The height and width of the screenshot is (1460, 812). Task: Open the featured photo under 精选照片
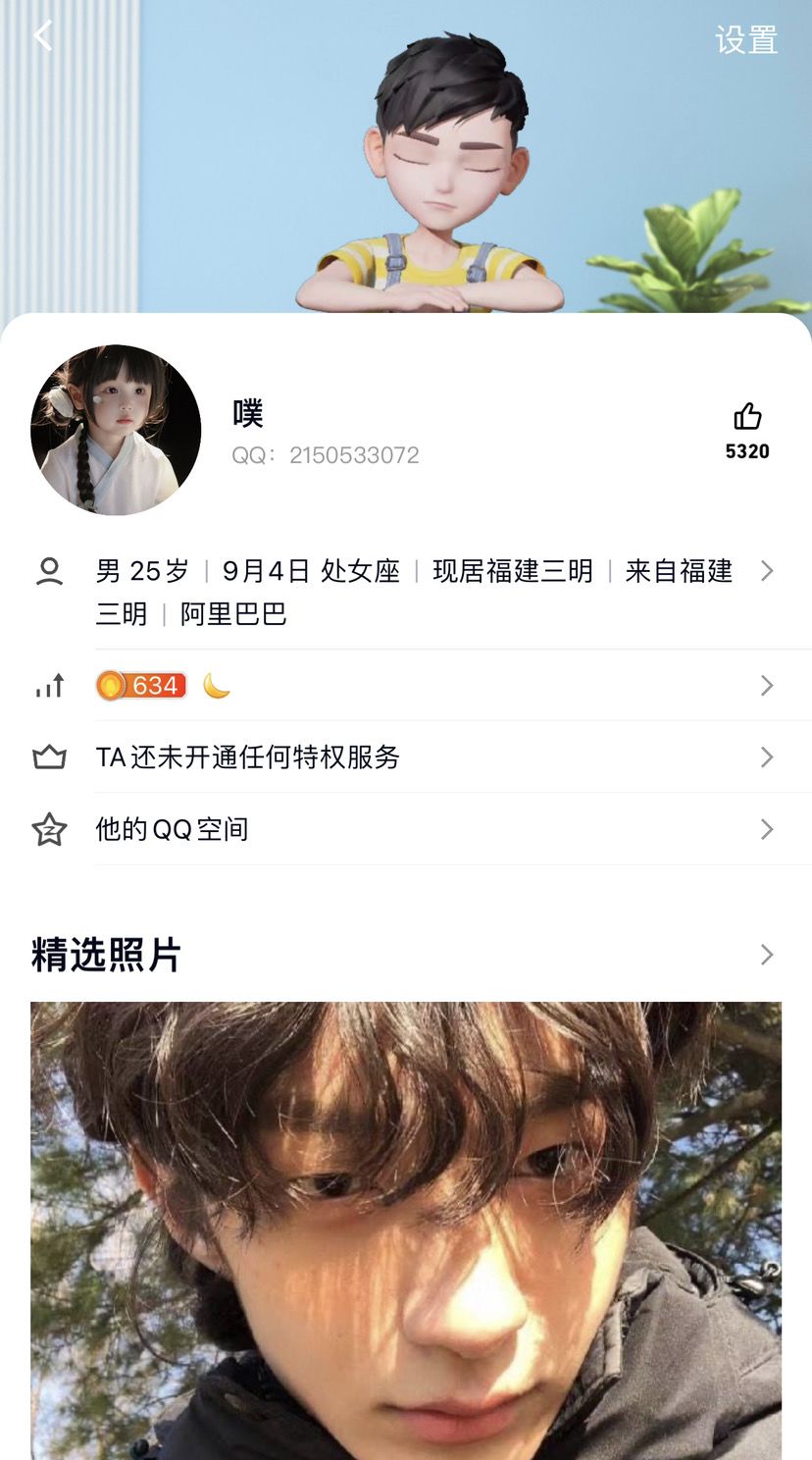pos(406,1226)
